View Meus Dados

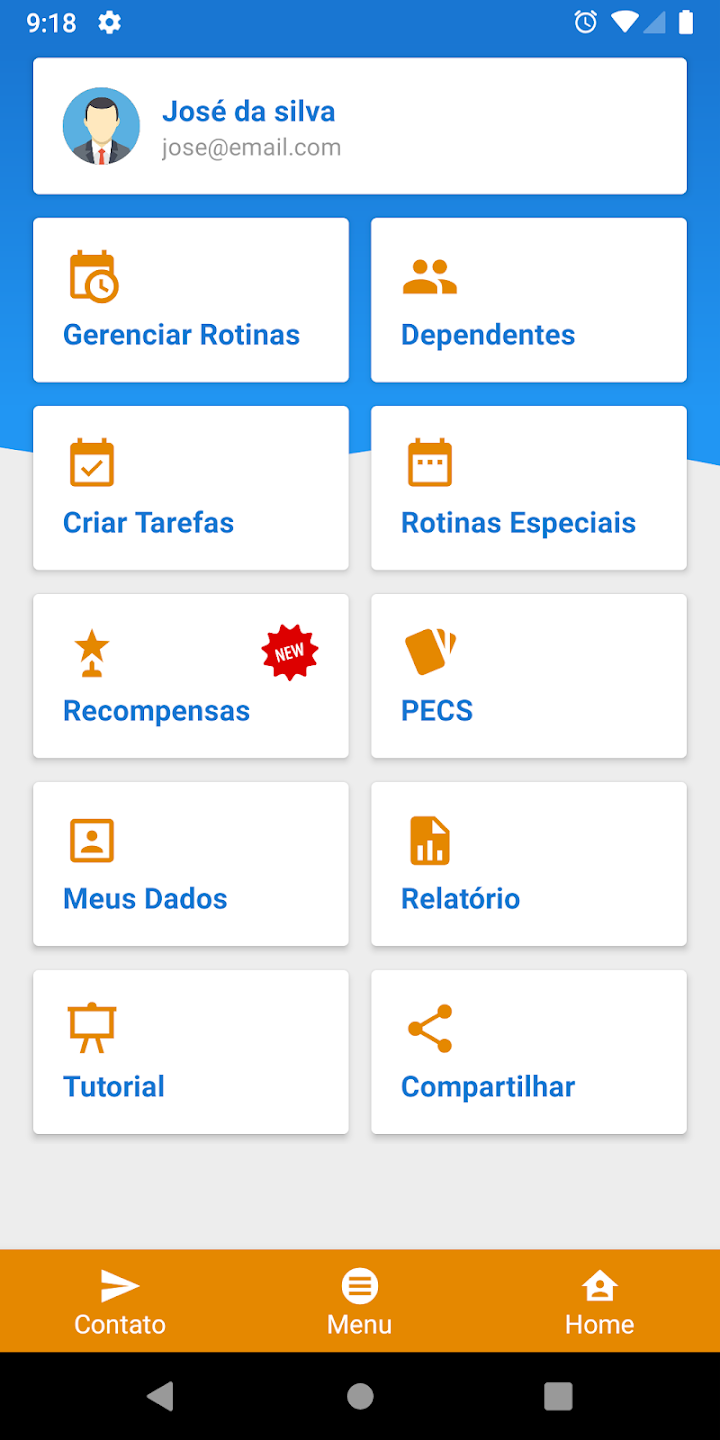tap(191, 864)
